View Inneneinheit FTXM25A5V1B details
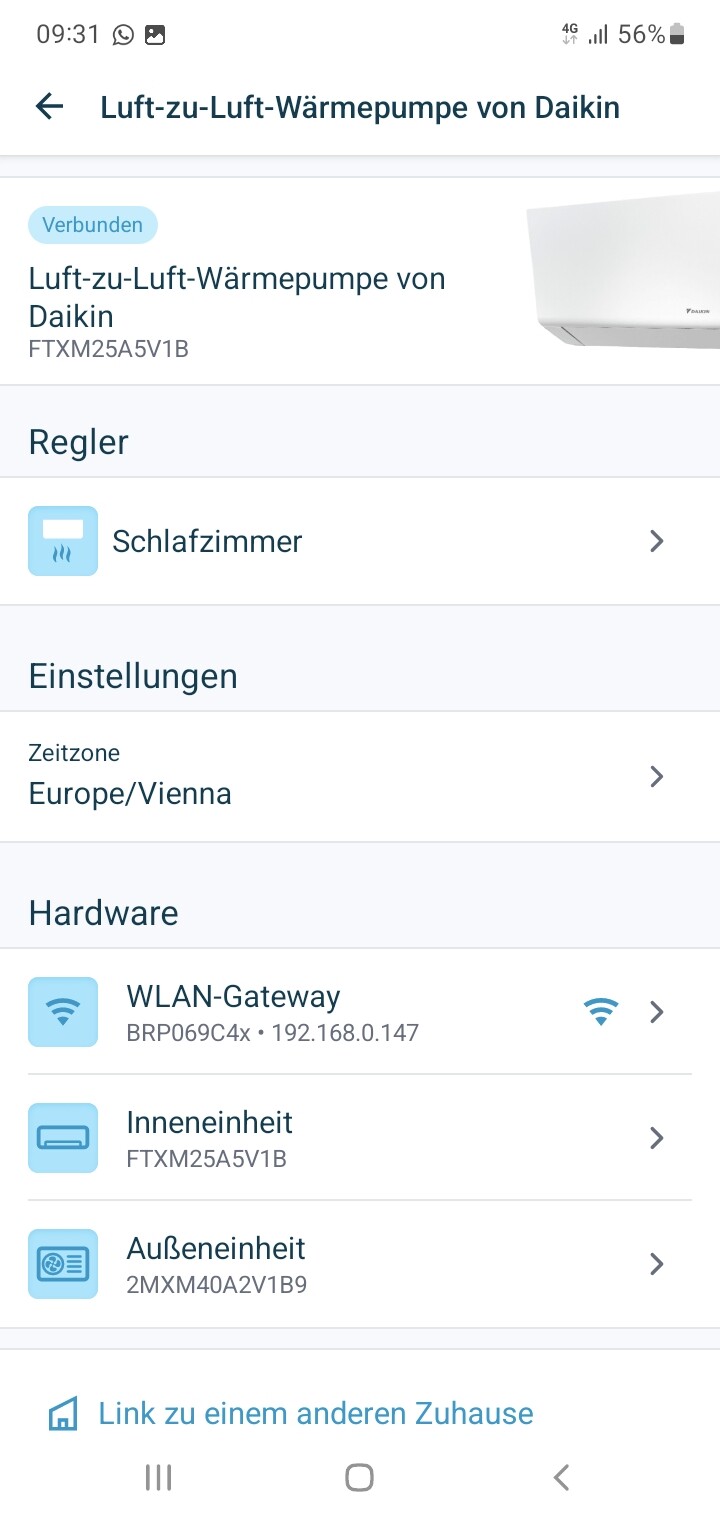 (360, 1138)
